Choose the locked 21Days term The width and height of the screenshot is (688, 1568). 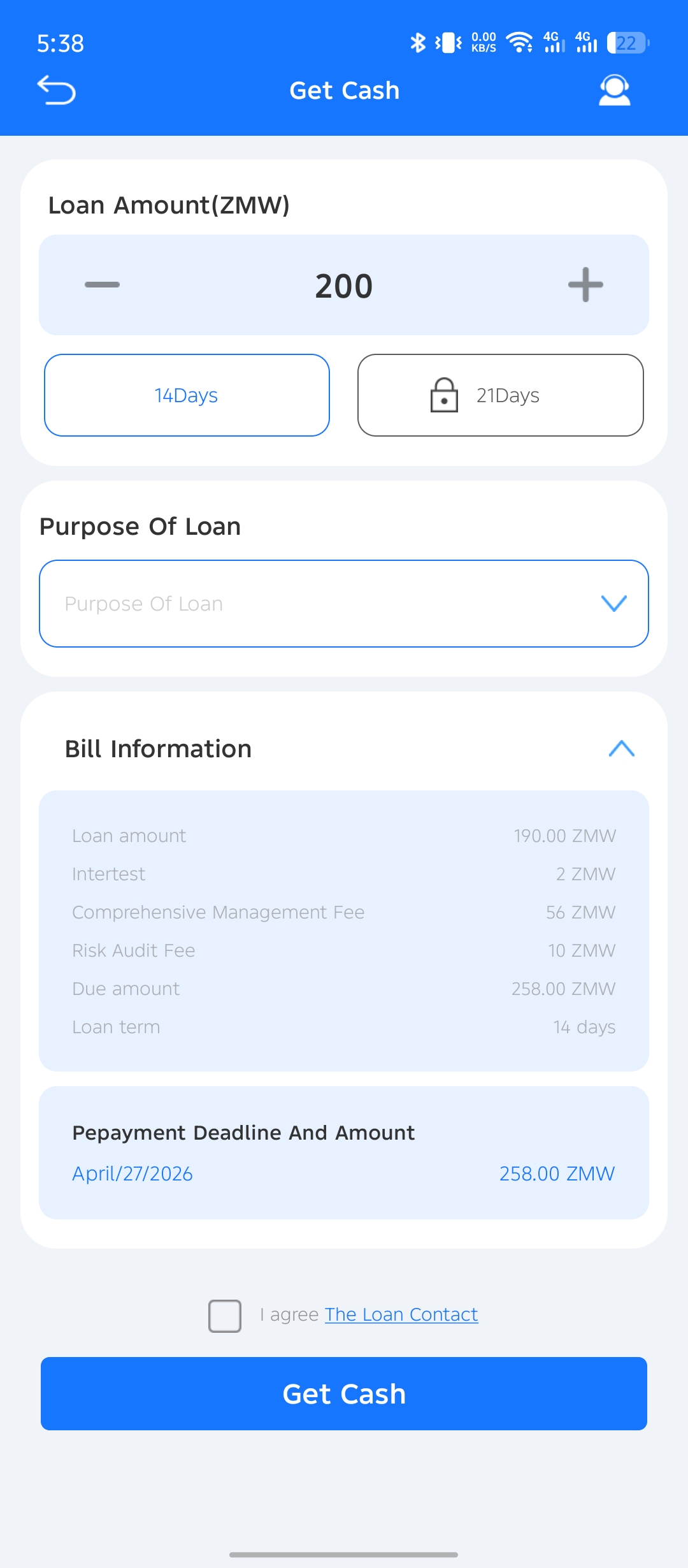[500, 395]
